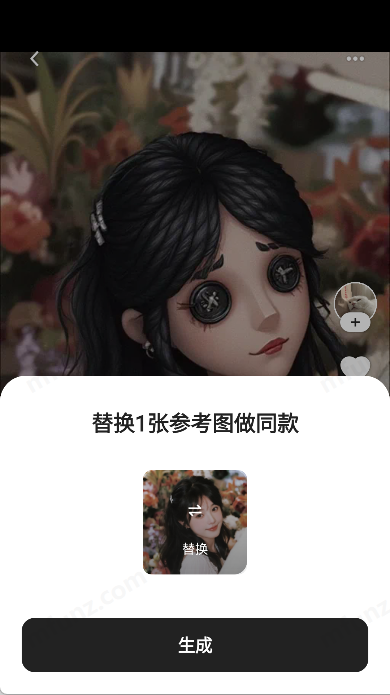Open the creator's cat avatar profile
Viewport: 390px width, 695px height.
click(x=355, y=302)
